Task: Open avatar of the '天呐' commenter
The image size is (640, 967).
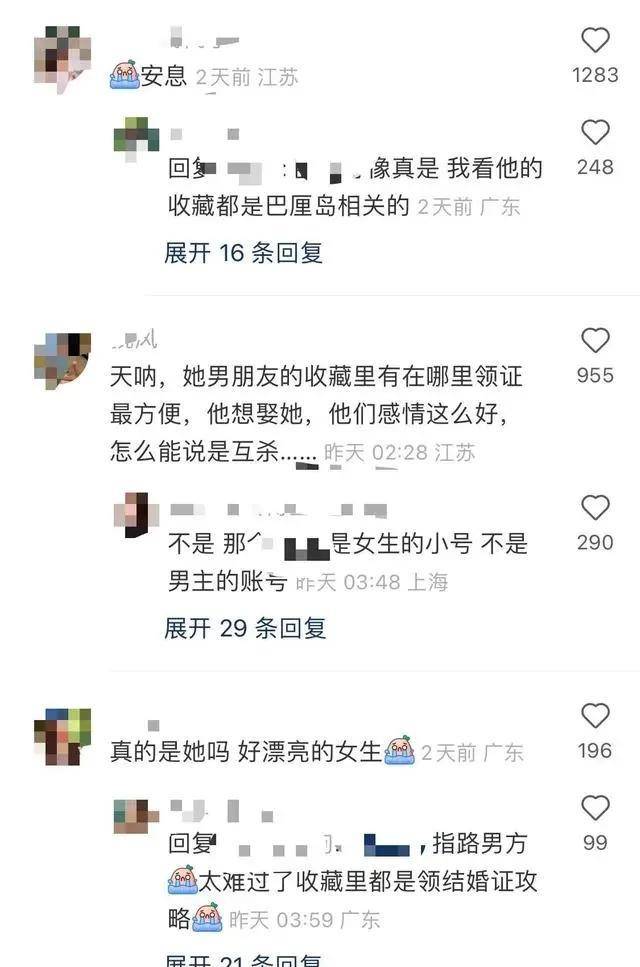Action: tap(62, 358)
